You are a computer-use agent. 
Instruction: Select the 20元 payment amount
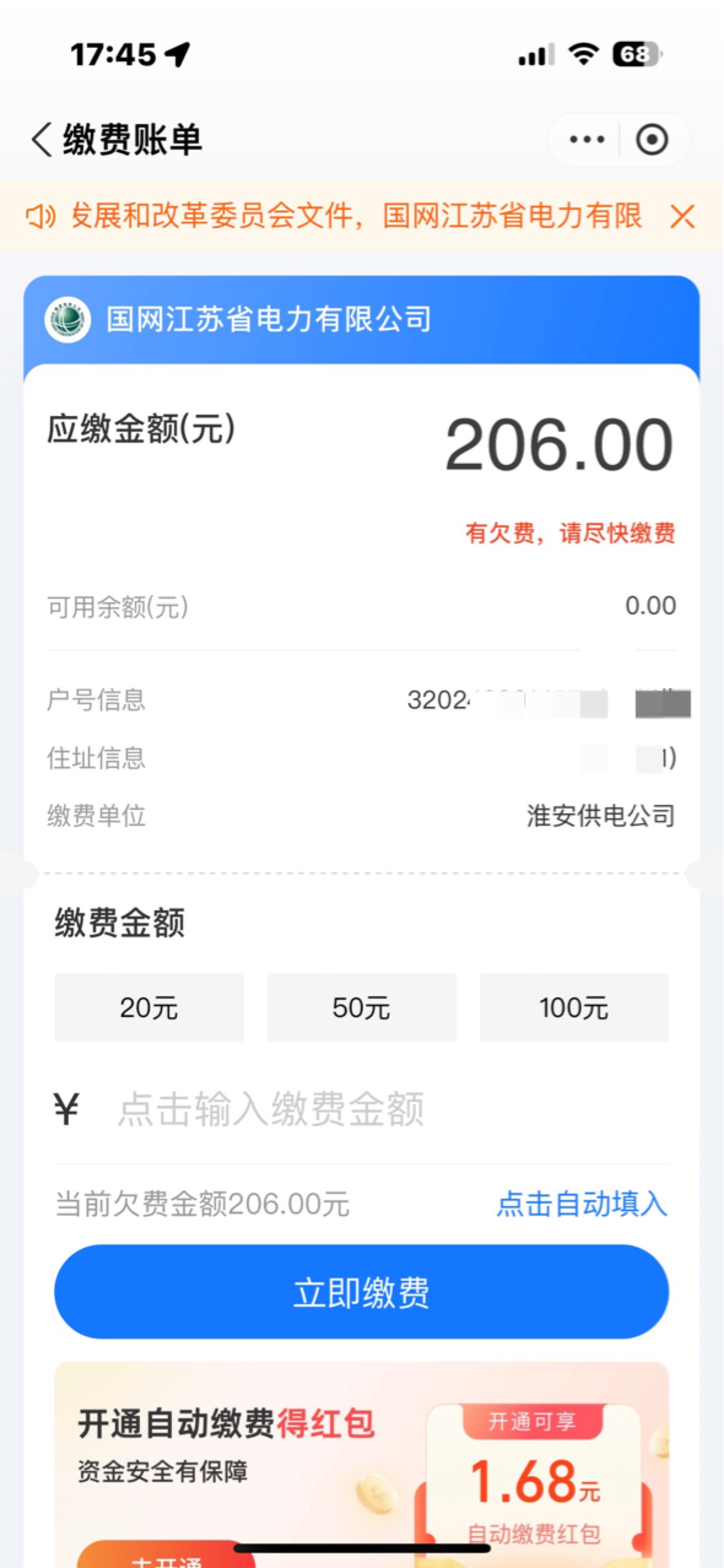[148, 1007]
